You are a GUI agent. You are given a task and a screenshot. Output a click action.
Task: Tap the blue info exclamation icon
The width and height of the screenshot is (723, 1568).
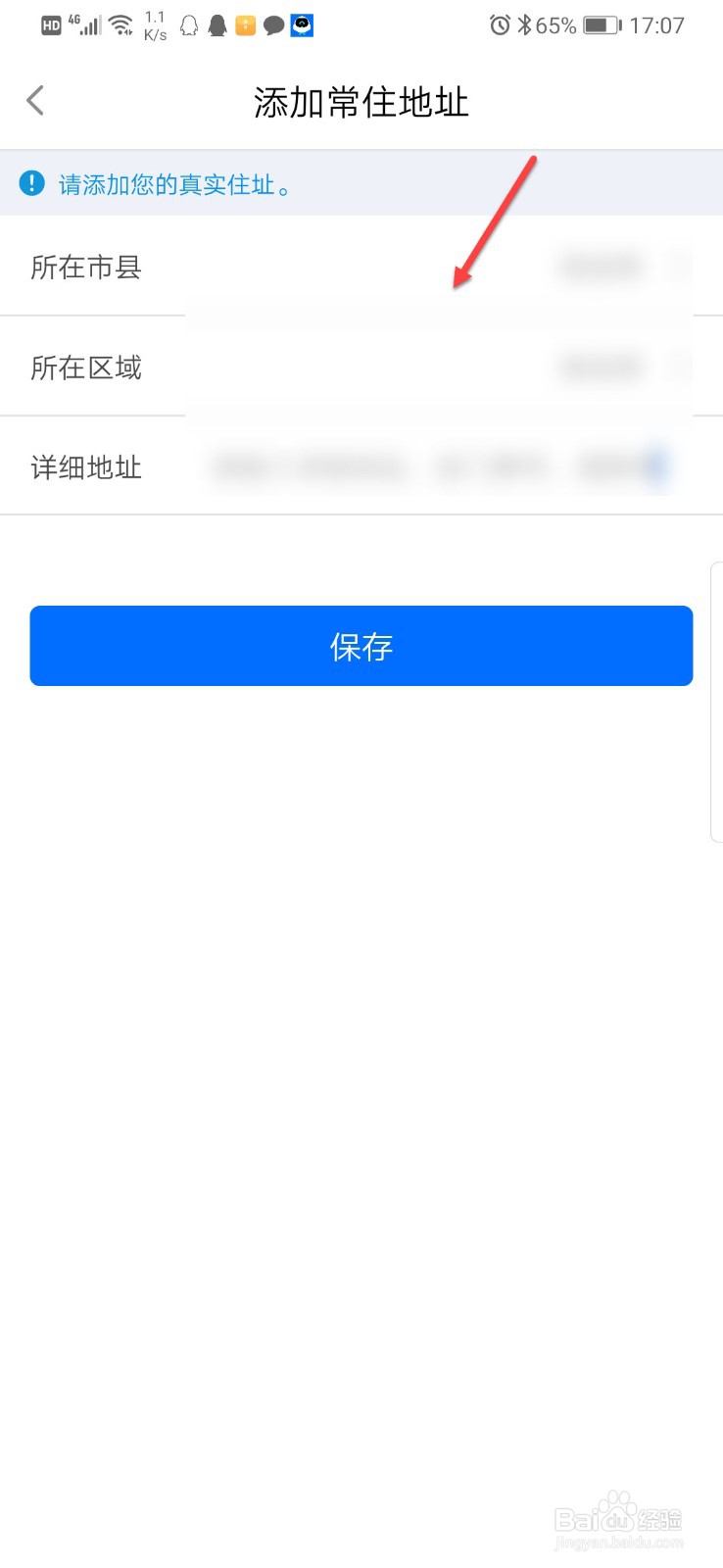[32, 183]
